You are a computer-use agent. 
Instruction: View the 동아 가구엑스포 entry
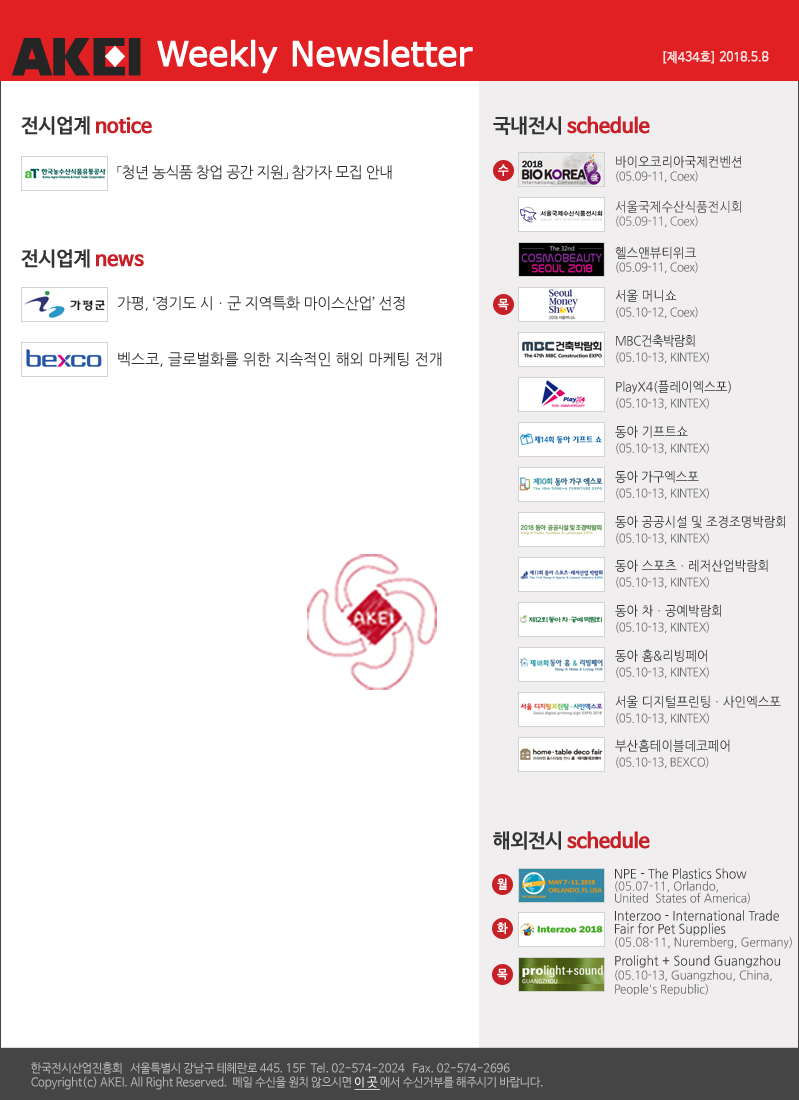[657, 476]
